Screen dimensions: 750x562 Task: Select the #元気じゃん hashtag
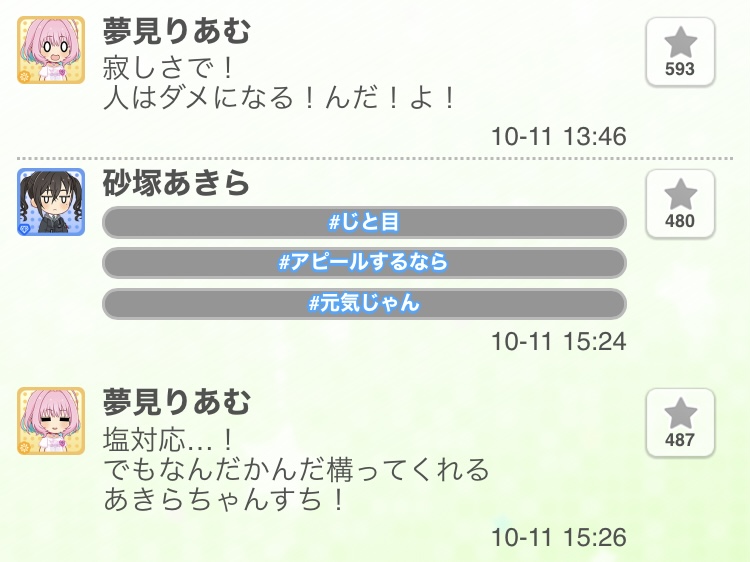364,303
